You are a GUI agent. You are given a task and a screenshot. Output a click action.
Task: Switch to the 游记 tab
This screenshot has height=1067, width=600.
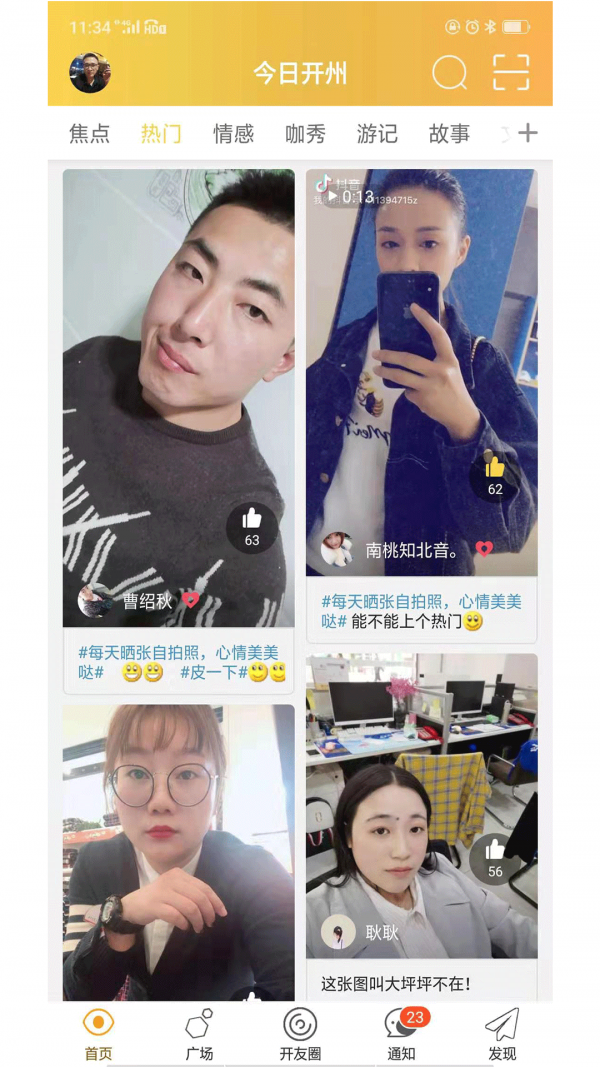377,134
